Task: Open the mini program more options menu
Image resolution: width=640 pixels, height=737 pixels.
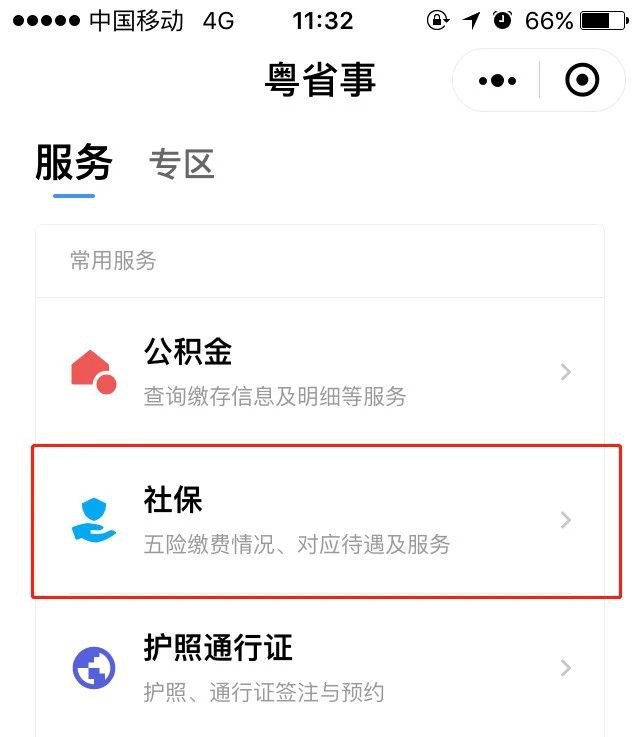Action: pos(497,80)
